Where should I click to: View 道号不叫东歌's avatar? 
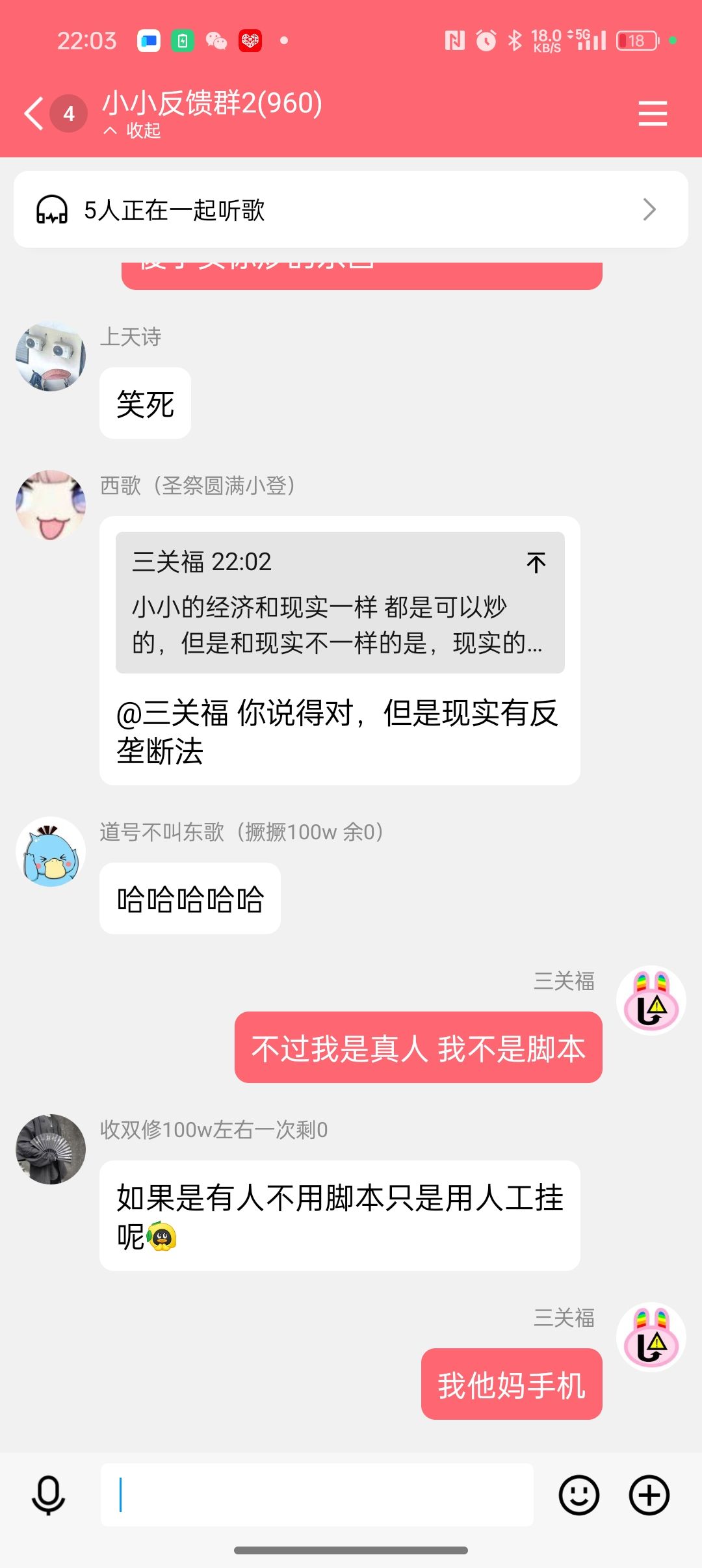(51, 852)
